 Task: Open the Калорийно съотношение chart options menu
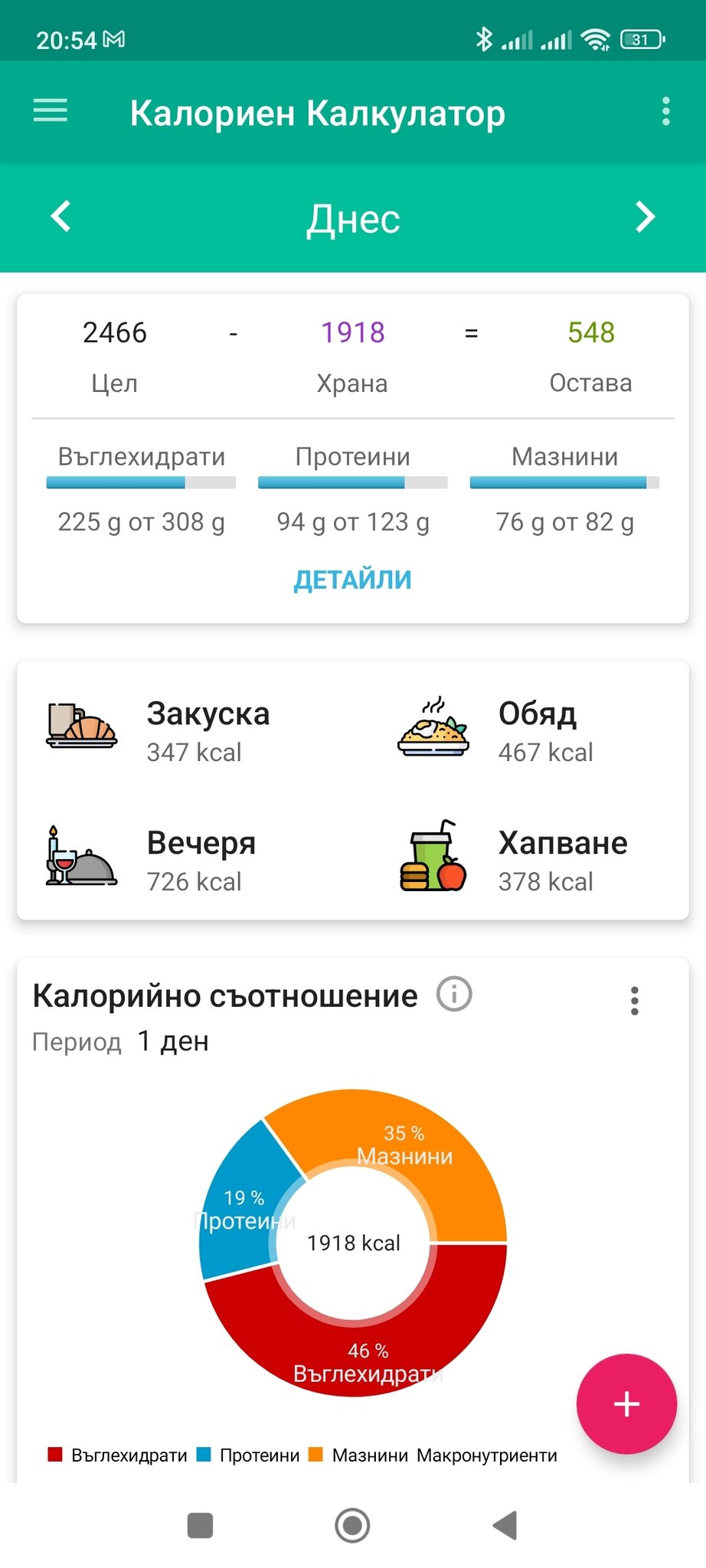pos(634,1001)
